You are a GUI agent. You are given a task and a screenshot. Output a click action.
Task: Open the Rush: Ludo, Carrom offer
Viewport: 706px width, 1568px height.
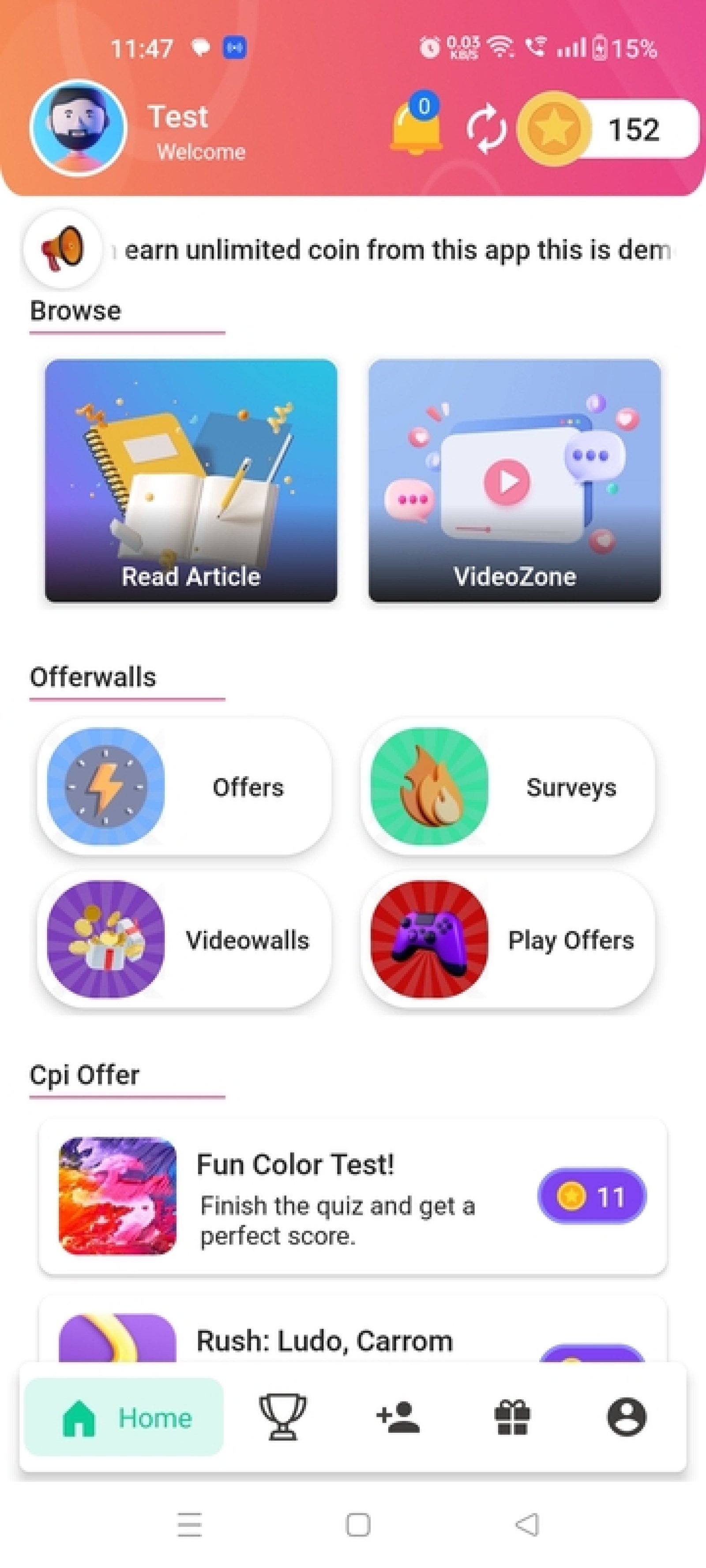(353, 1330)
